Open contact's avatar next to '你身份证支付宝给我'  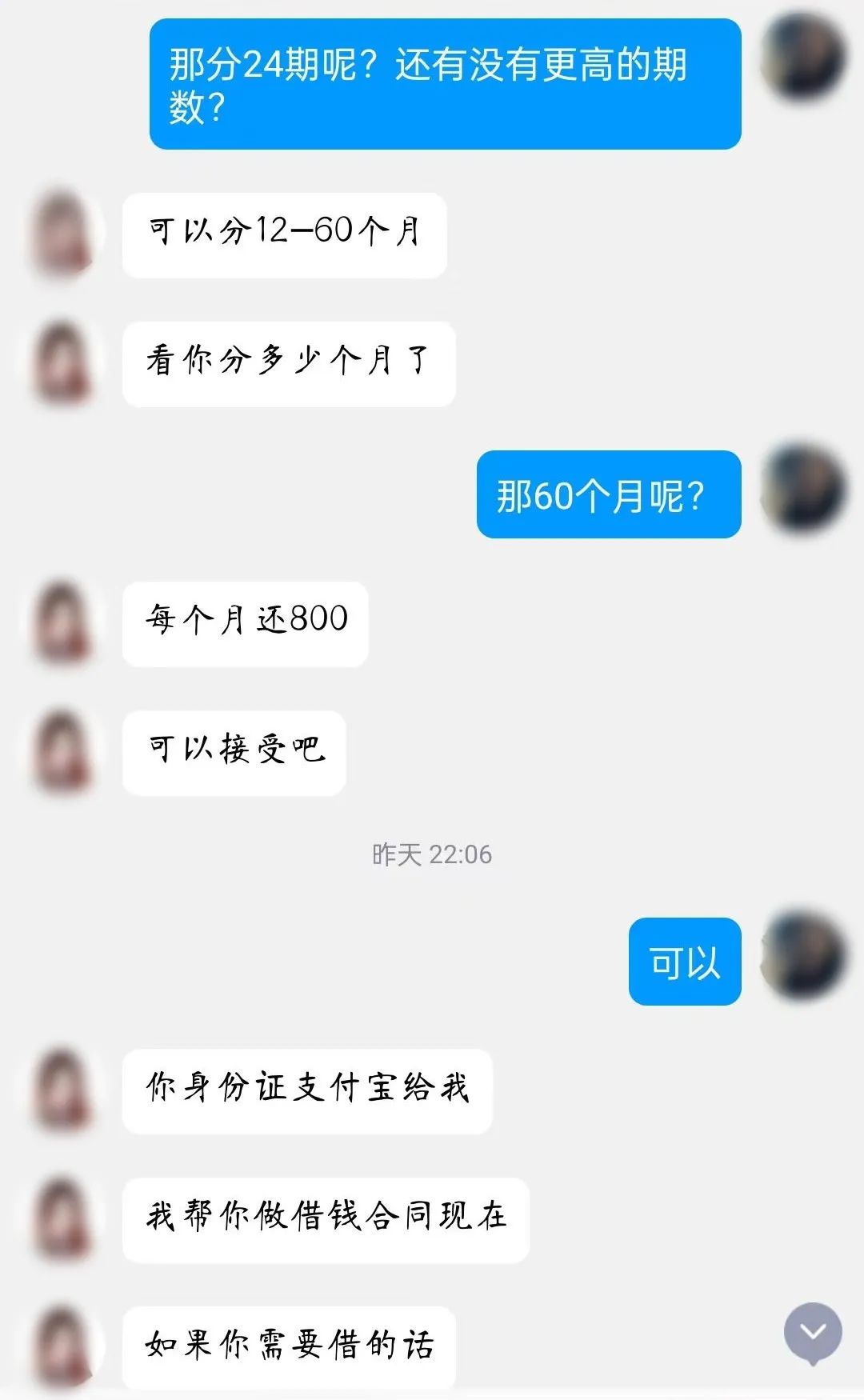click(62, 1089)
